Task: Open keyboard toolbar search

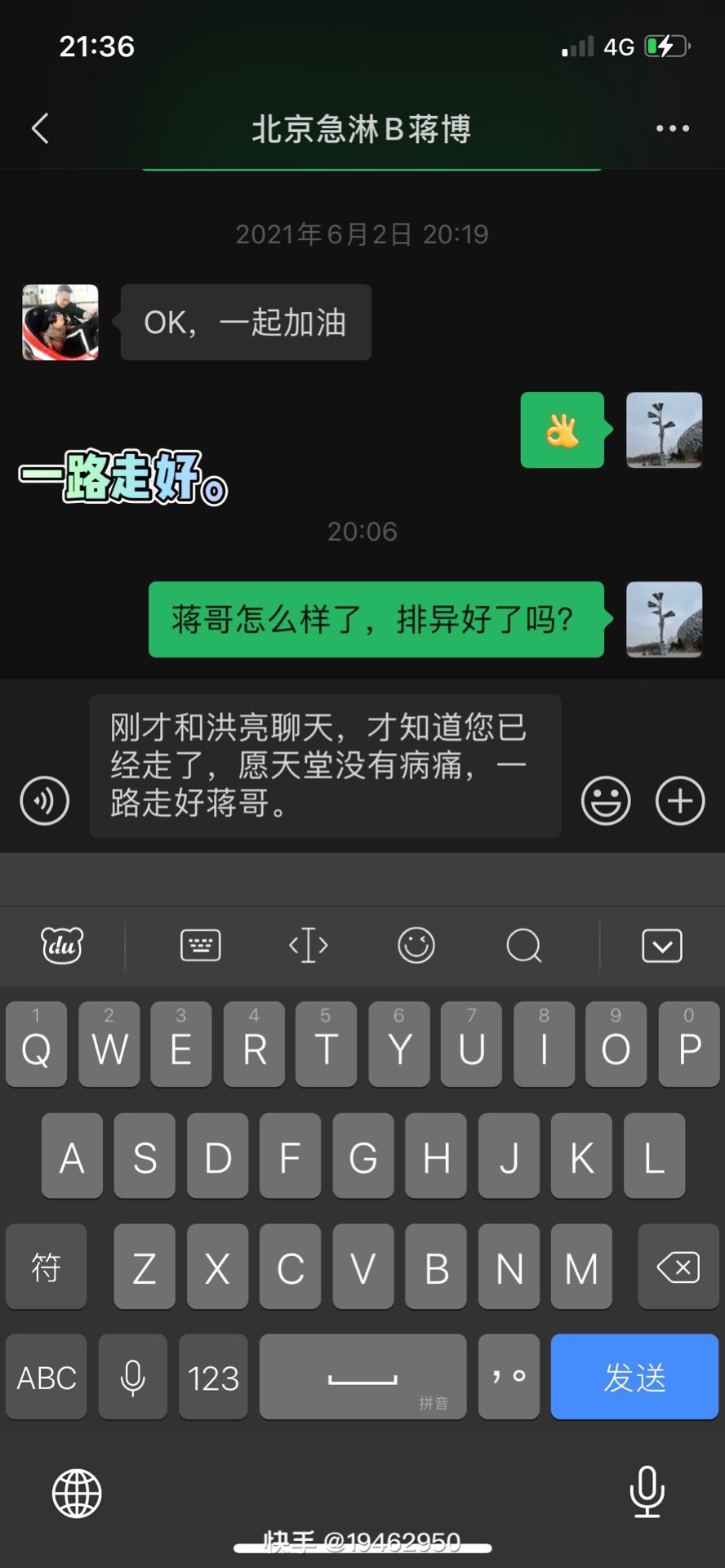Action: click(523, 946)
